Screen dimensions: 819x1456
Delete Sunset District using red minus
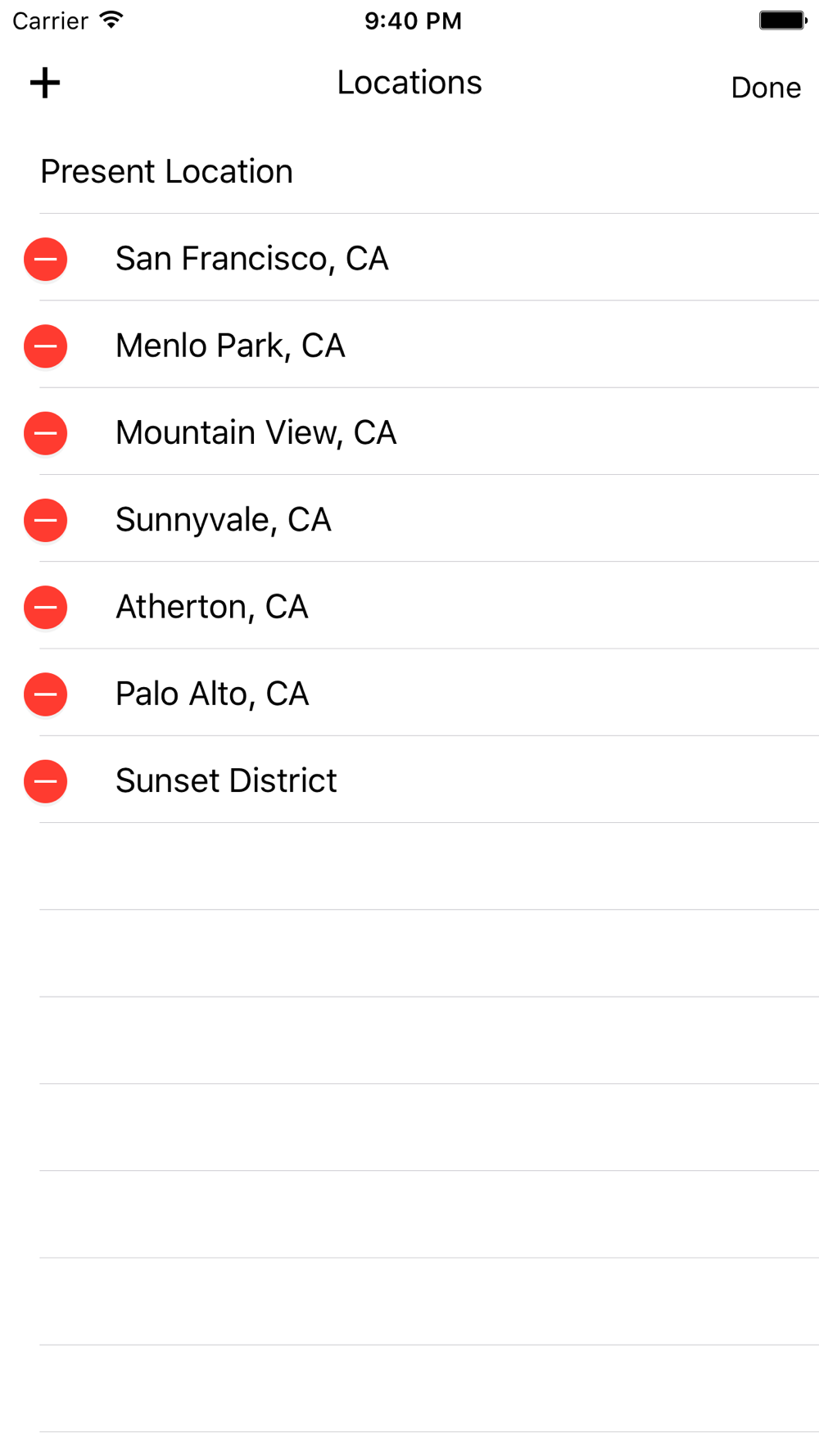pos(45,780)
